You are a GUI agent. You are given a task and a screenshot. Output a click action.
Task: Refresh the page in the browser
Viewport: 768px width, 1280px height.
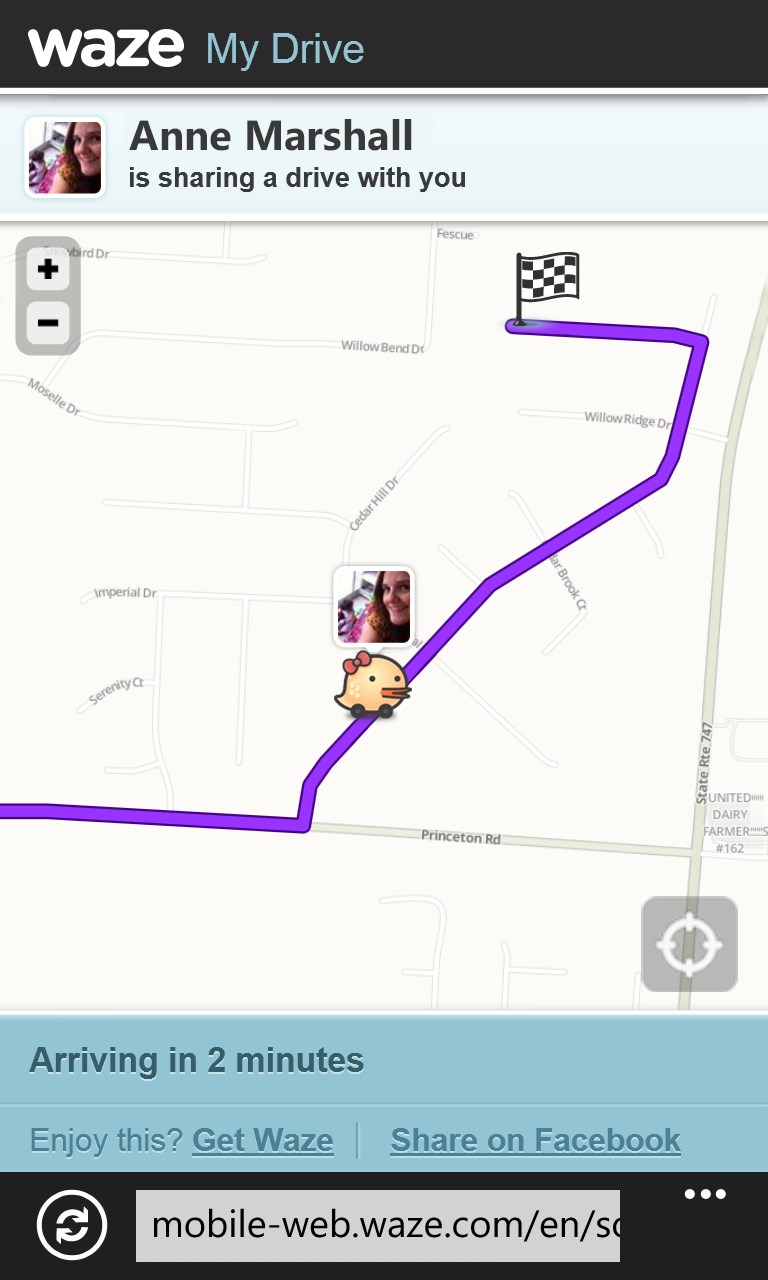click(x=72, y=1224)
